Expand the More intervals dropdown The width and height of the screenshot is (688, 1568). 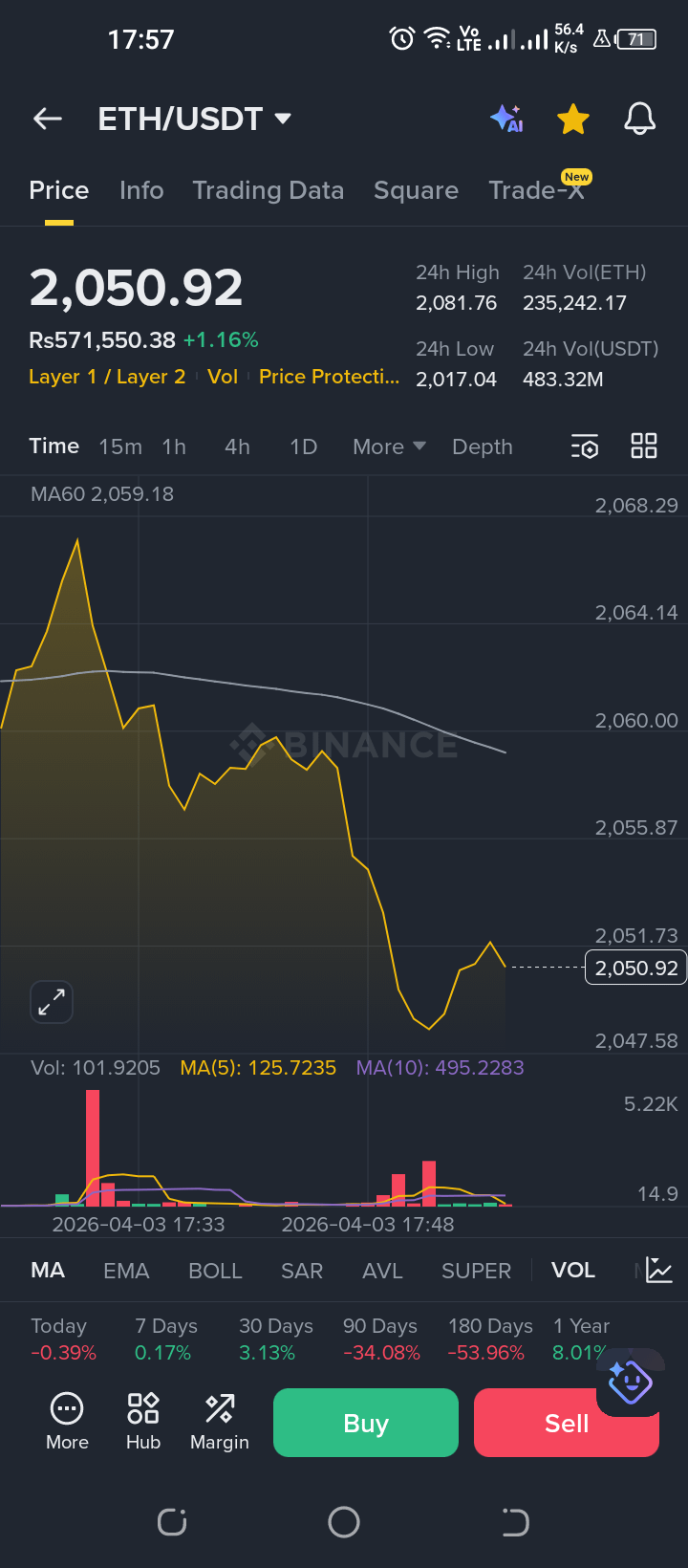(388, 446)
